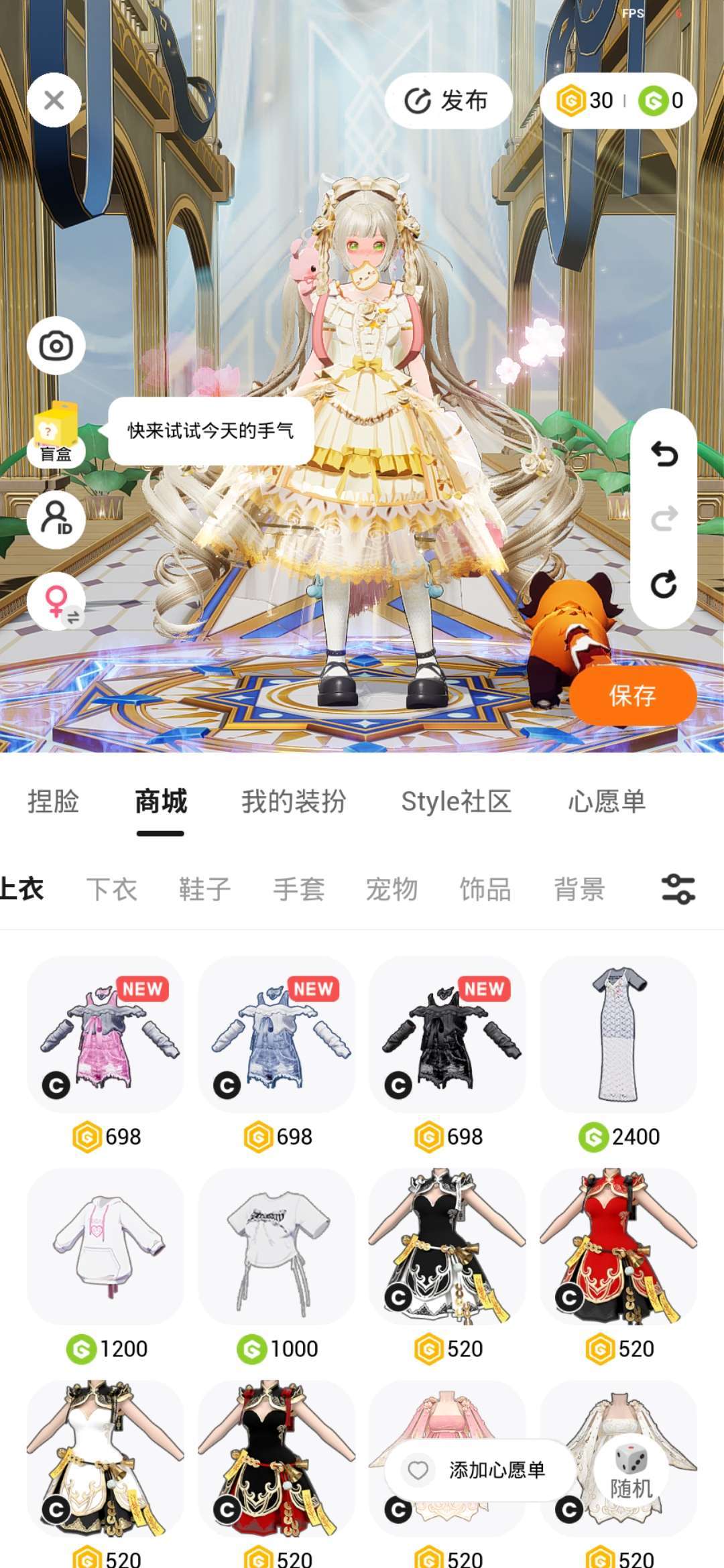Open the filter settings icon
The height and width of the screenshot is (1568, 724).
678,890
